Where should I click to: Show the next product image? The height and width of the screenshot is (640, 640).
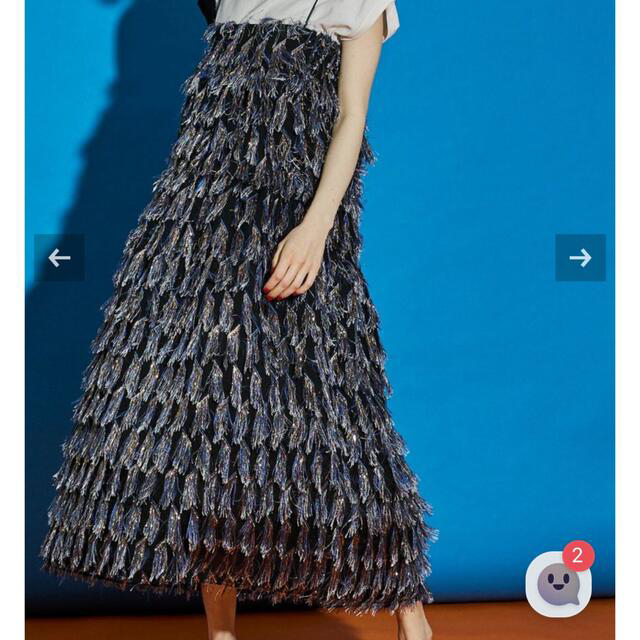click(x=580, y=258)
